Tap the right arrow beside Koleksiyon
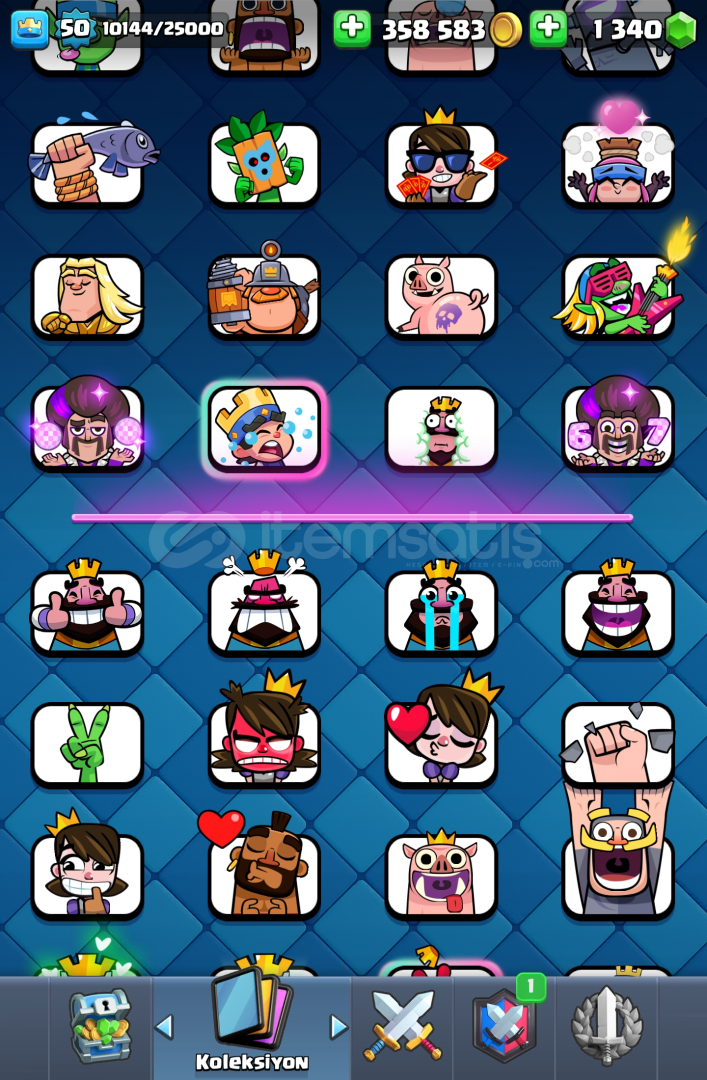Viewport: 707px width, 1080px height. point(339,1026)
